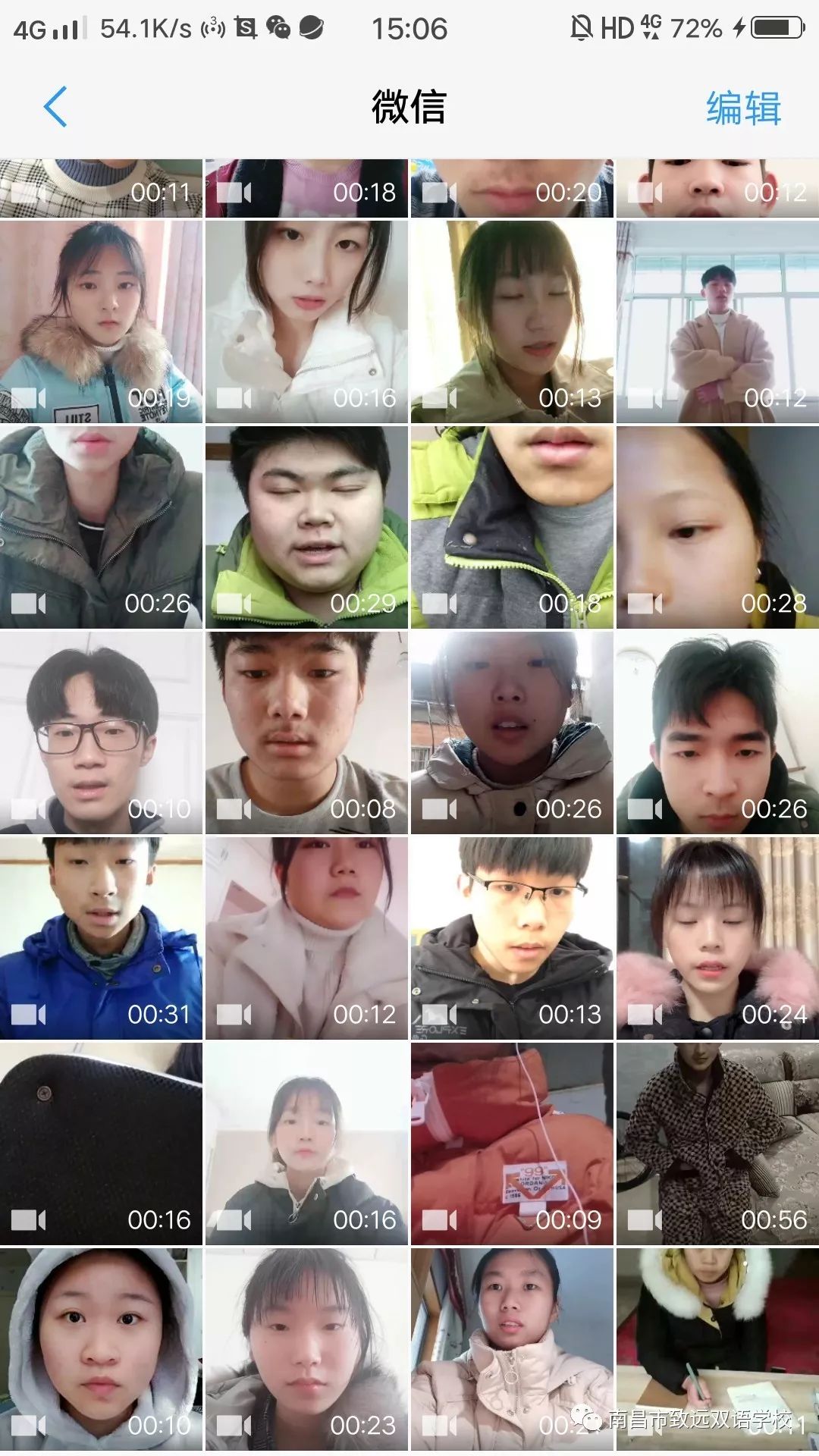Tap 编辑 to edit the album
The height and width of the screenshot is (1456, 819).
742,107
